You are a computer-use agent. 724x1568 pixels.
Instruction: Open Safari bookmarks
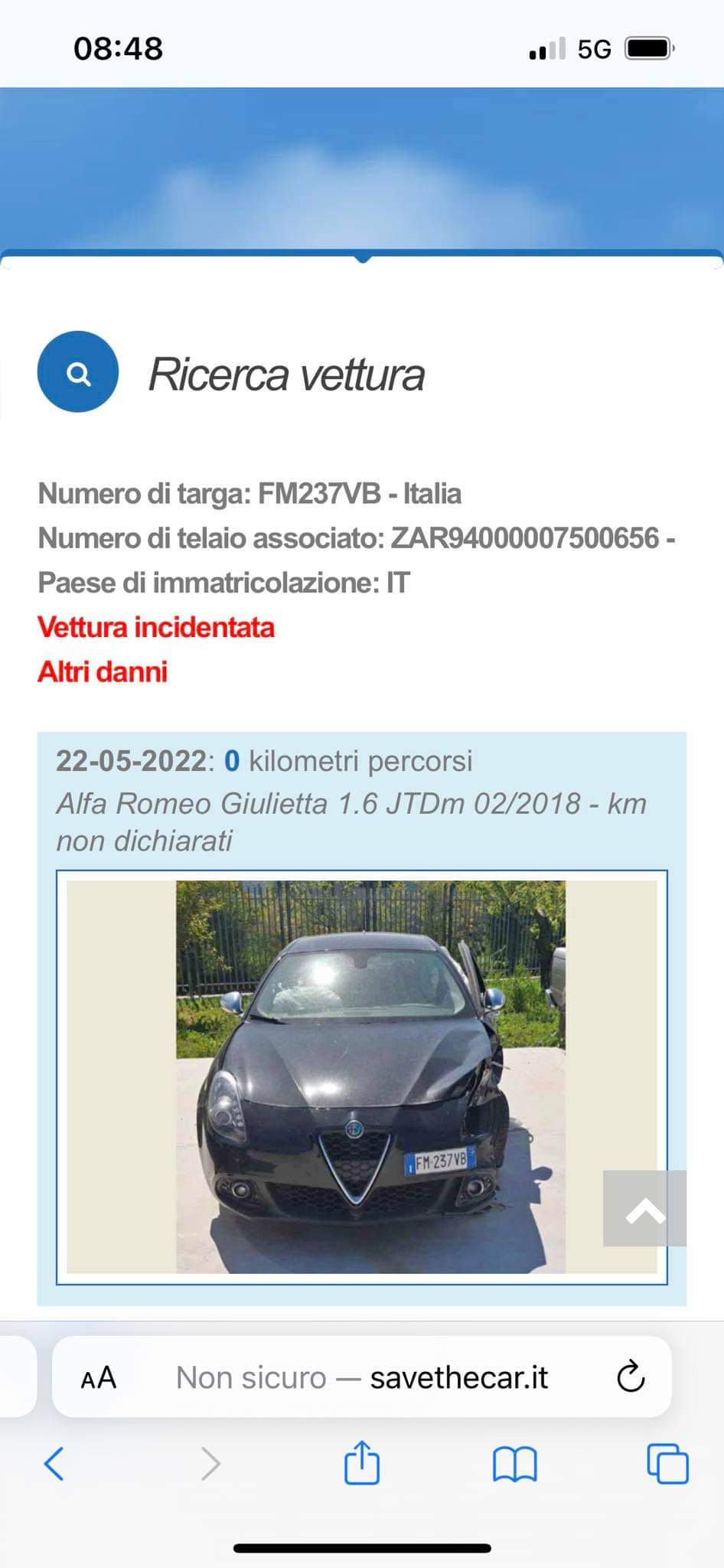pos(514,1464)
